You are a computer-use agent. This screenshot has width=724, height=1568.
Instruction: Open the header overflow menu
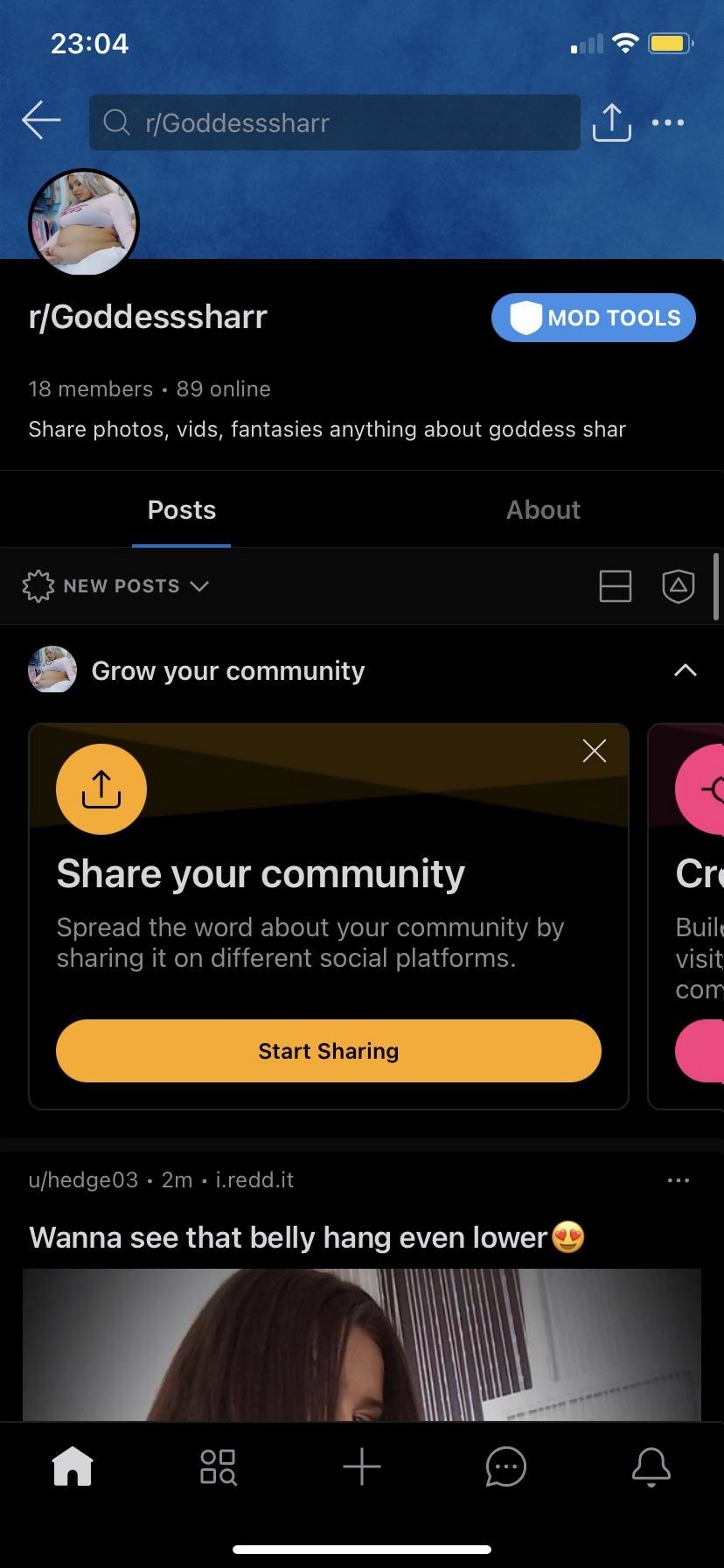pos(668,122)
